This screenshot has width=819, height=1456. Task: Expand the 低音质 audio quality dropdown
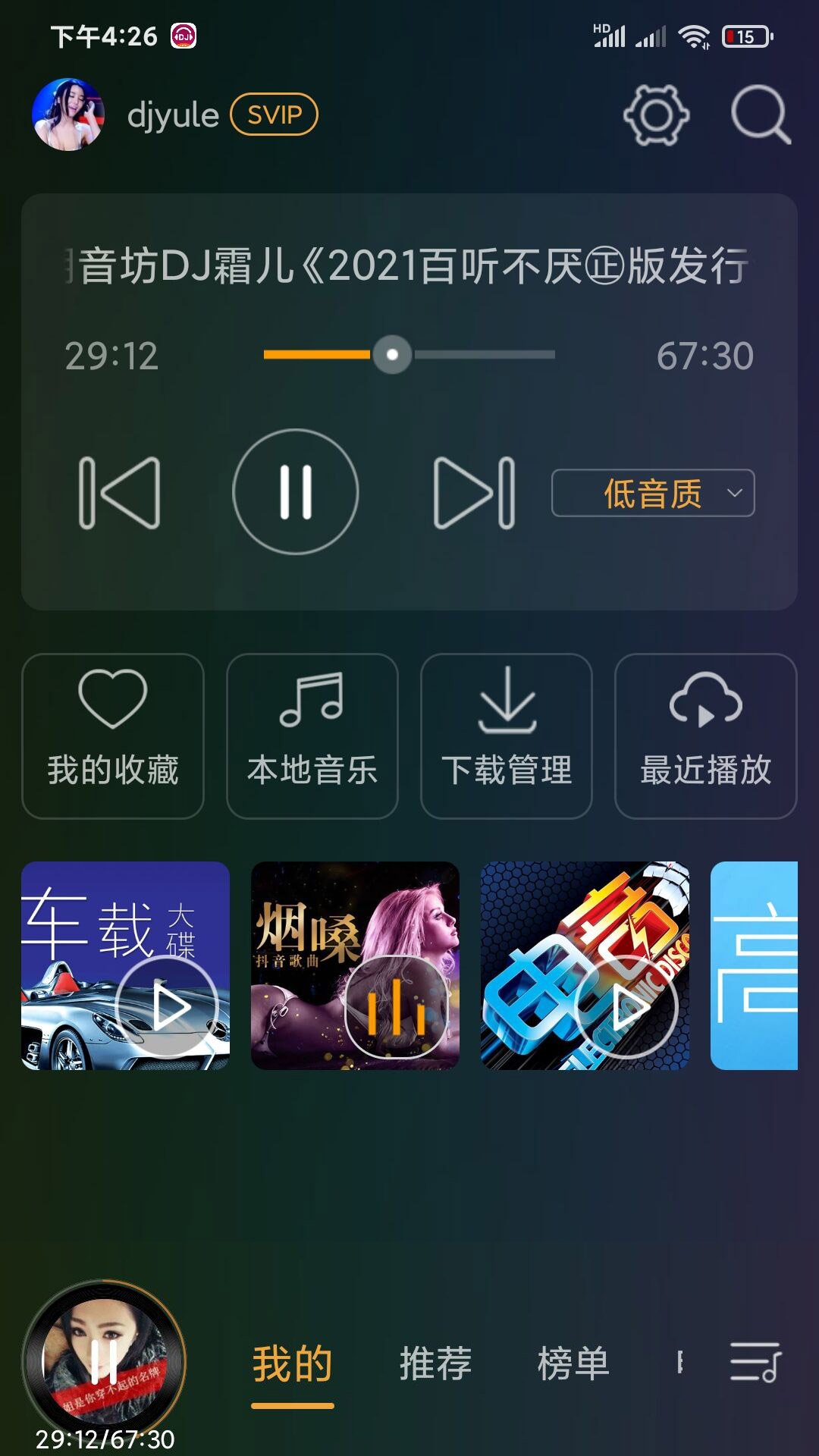click(x=652, y=493)
